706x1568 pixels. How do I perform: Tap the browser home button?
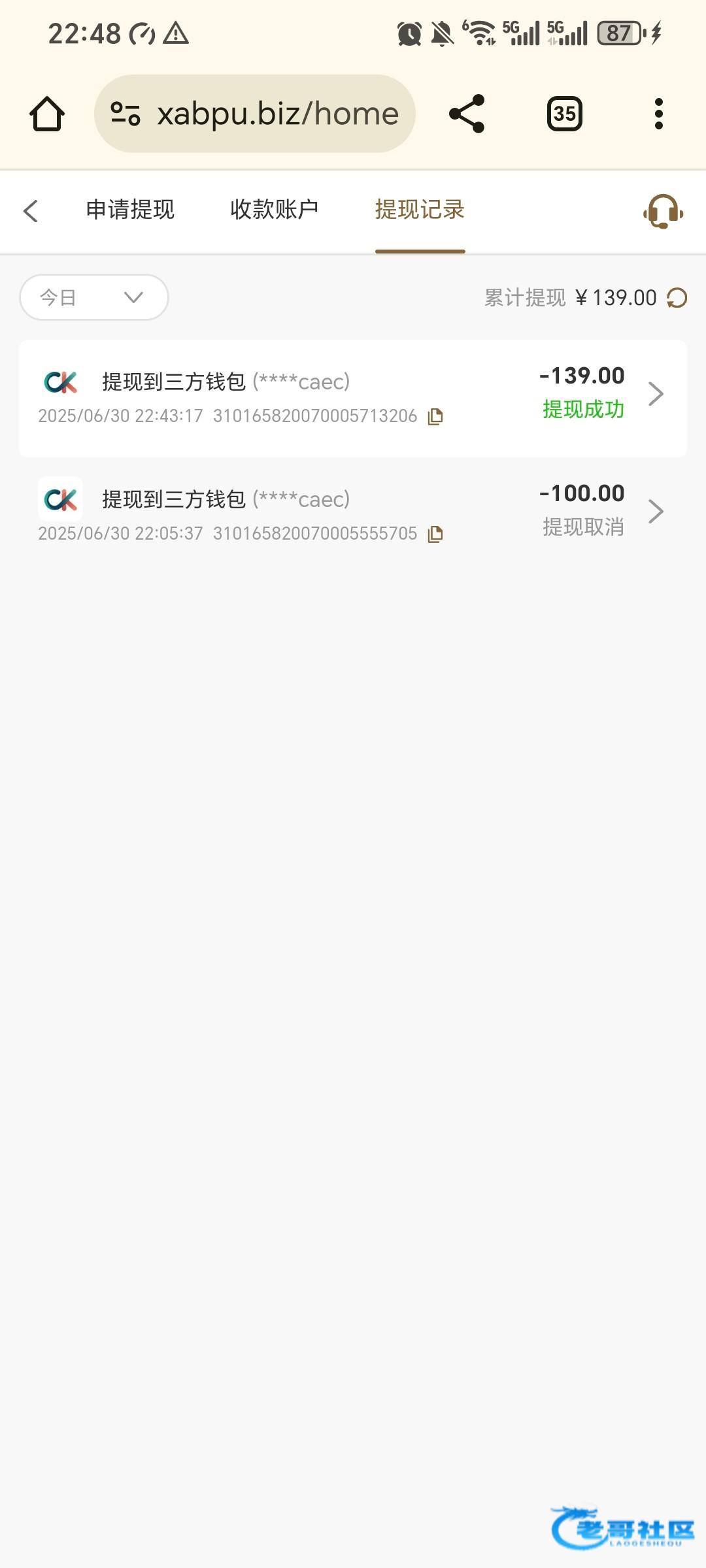(x=47, y=114)
